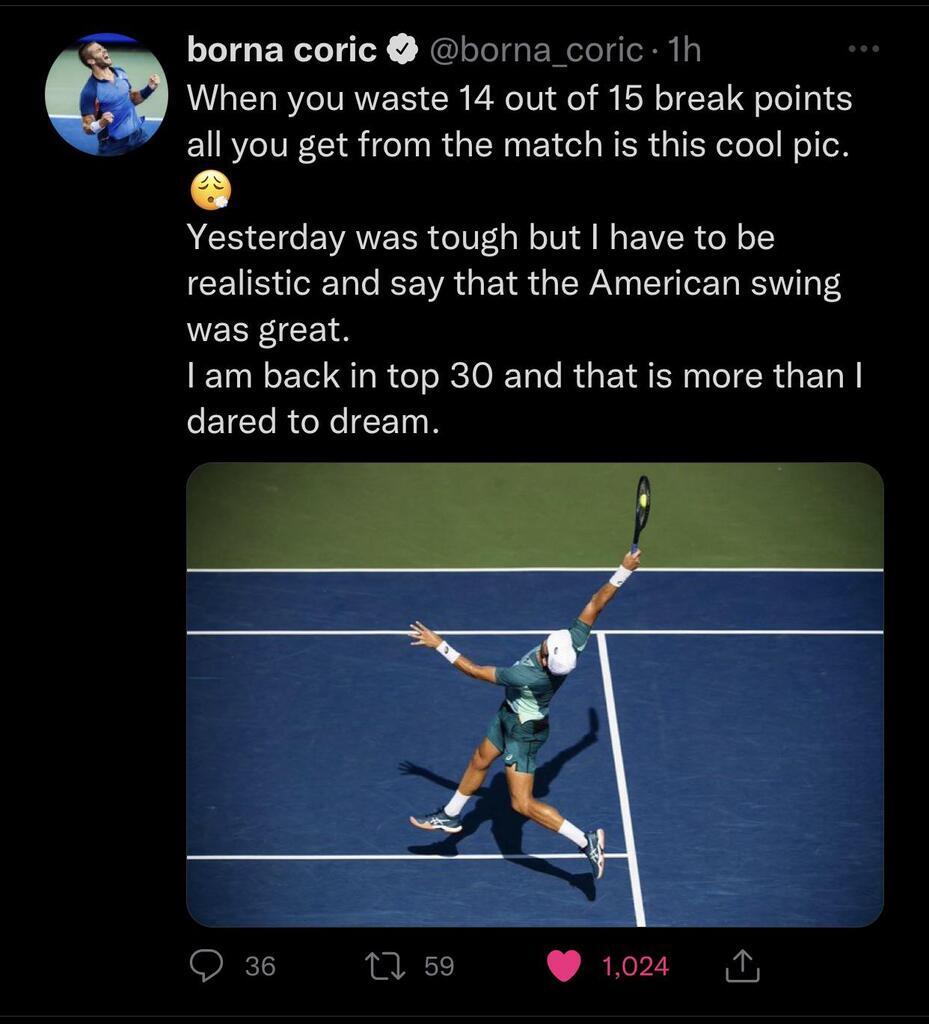This screenshot has height=1024, width=929.
Task: Reply to borna coric's tweet
Action: pos(206,965)
